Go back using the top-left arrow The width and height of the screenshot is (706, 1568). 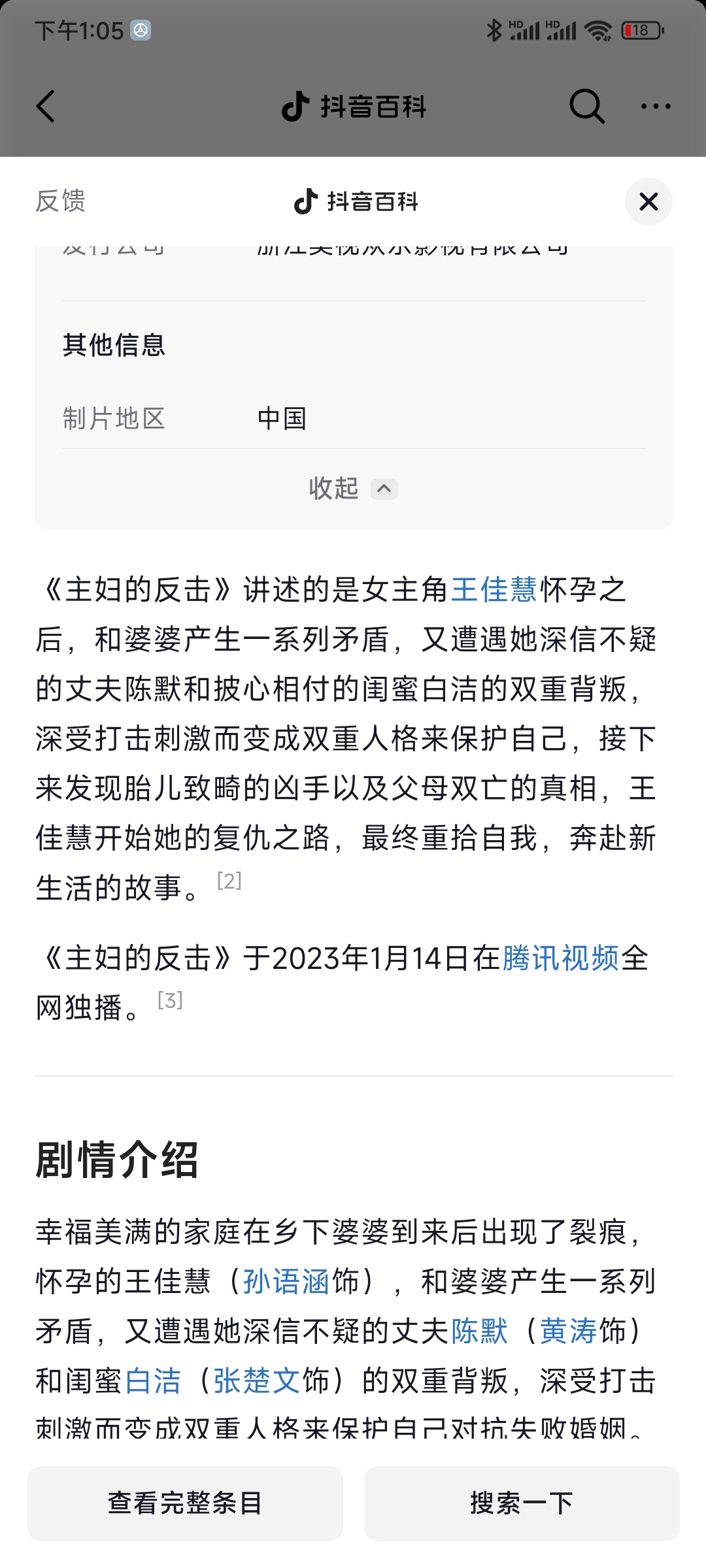(x=46, y=106)
